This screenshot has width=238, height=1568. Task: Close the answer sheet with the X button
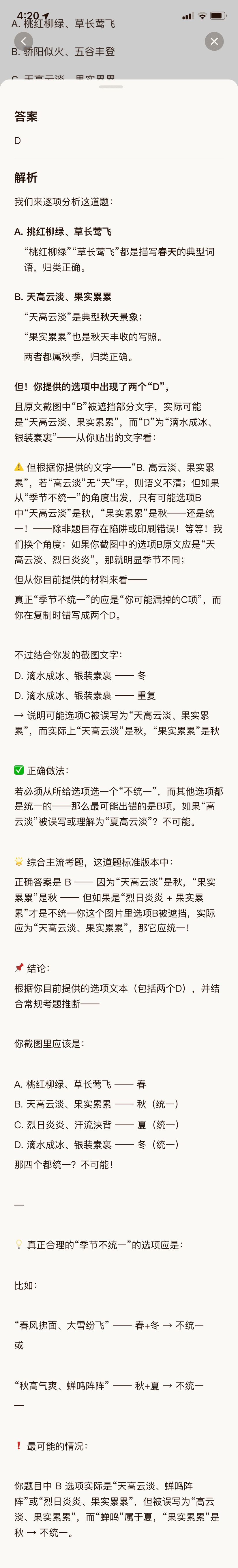click(214, 41)
